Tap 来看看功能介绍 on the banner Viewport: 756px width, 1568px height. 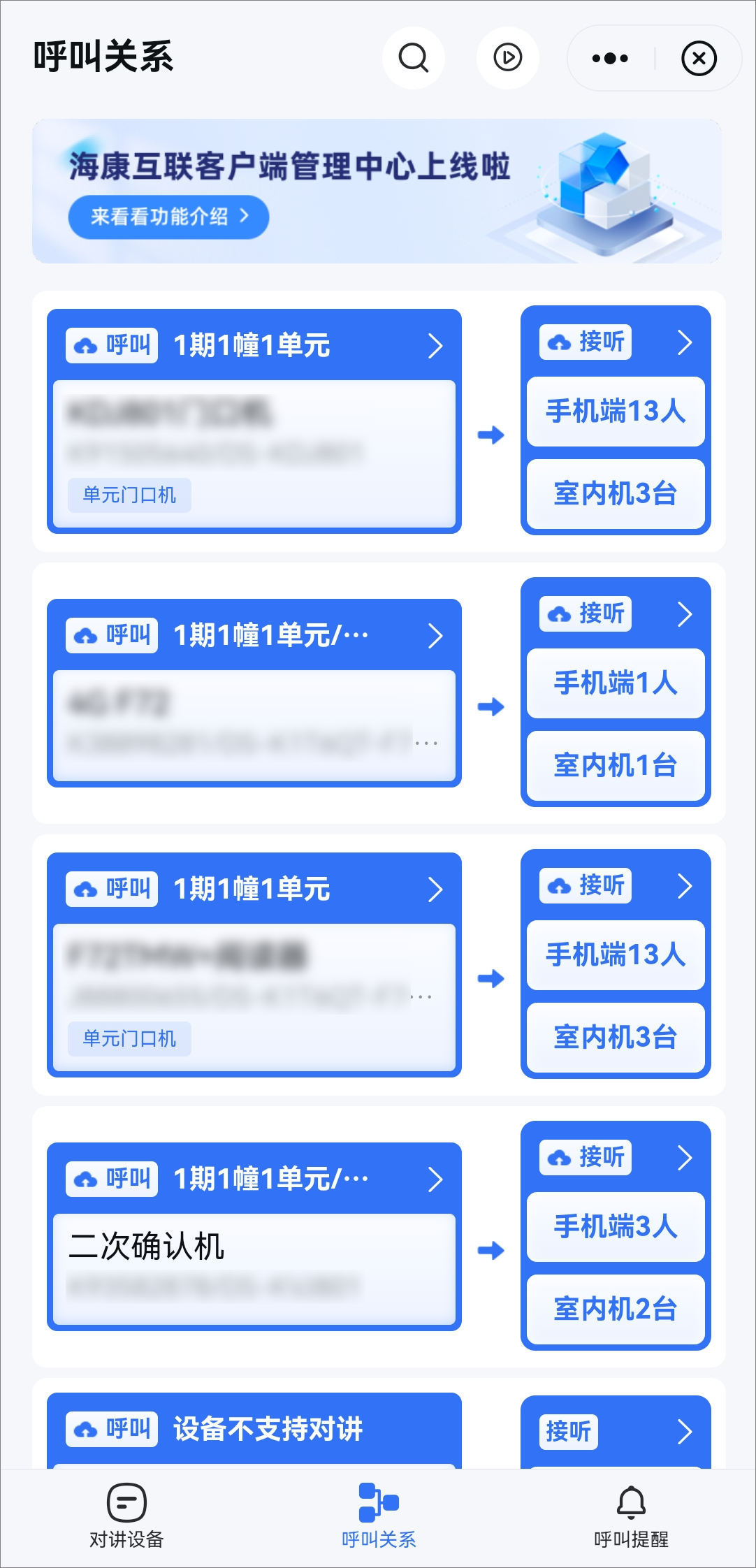coord(168,217)
